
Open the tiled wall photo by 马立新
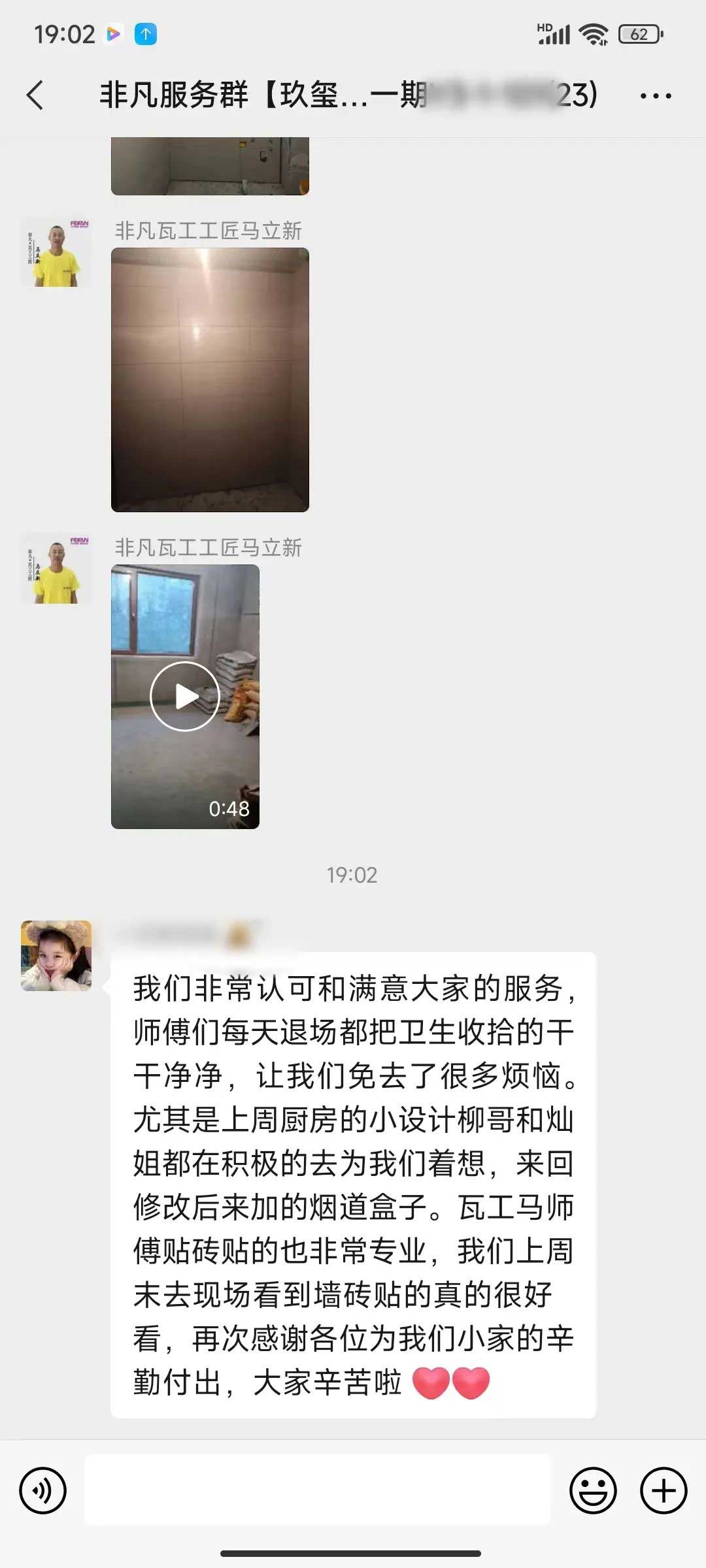tap(210, 380)
